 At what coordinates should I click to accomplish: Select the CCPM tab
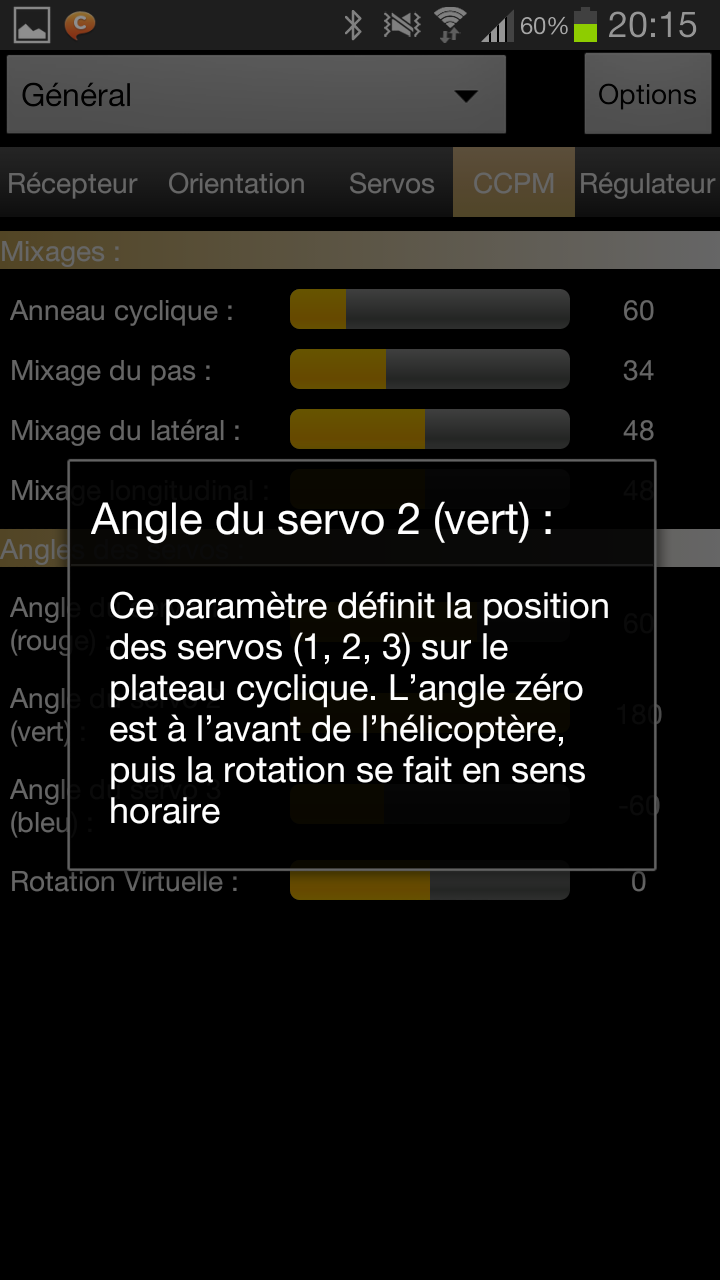[x=514, y=184]
